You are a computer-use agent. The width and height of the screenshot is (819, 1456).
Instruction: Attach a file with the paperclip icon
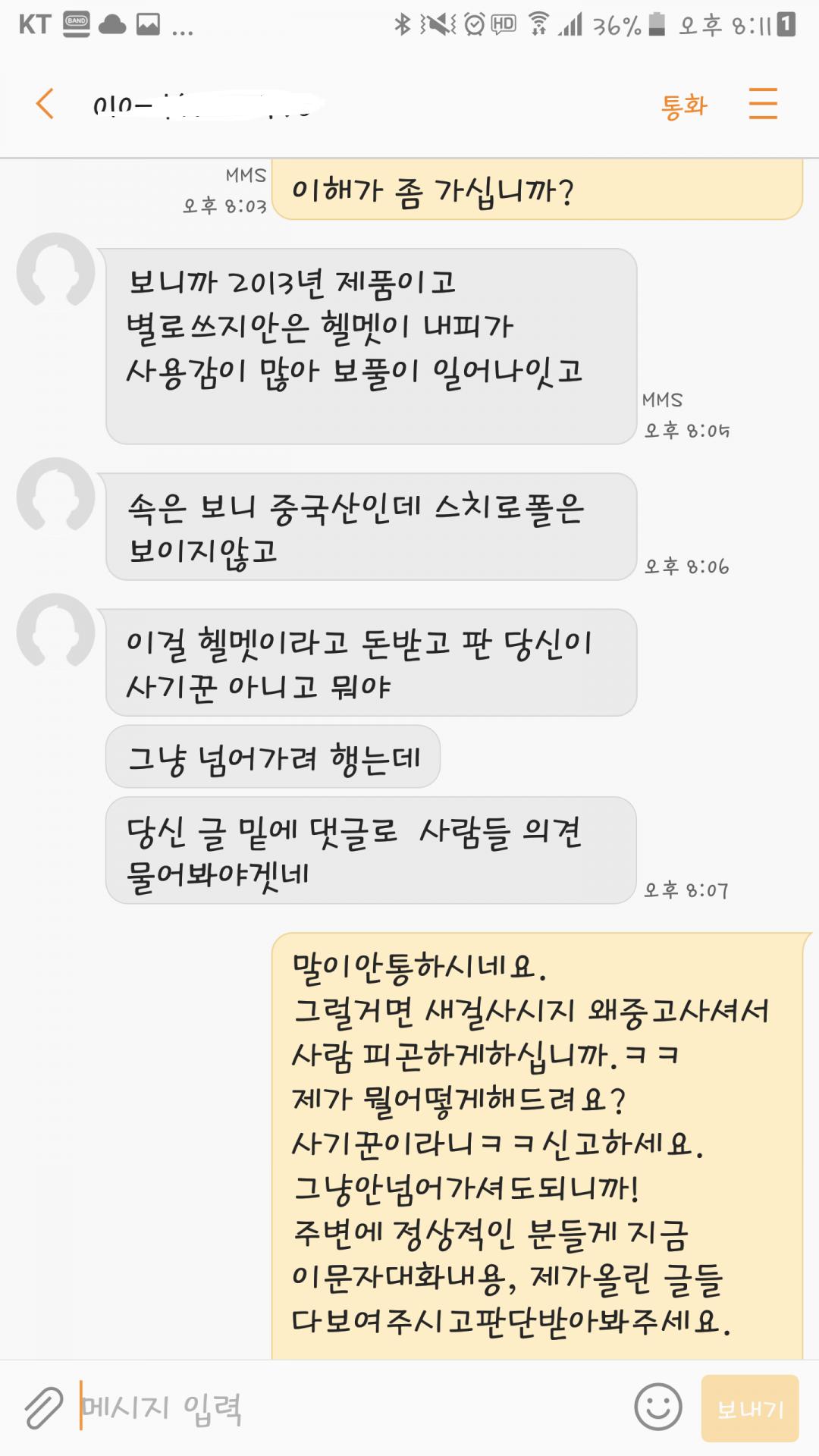point(44,1407)
